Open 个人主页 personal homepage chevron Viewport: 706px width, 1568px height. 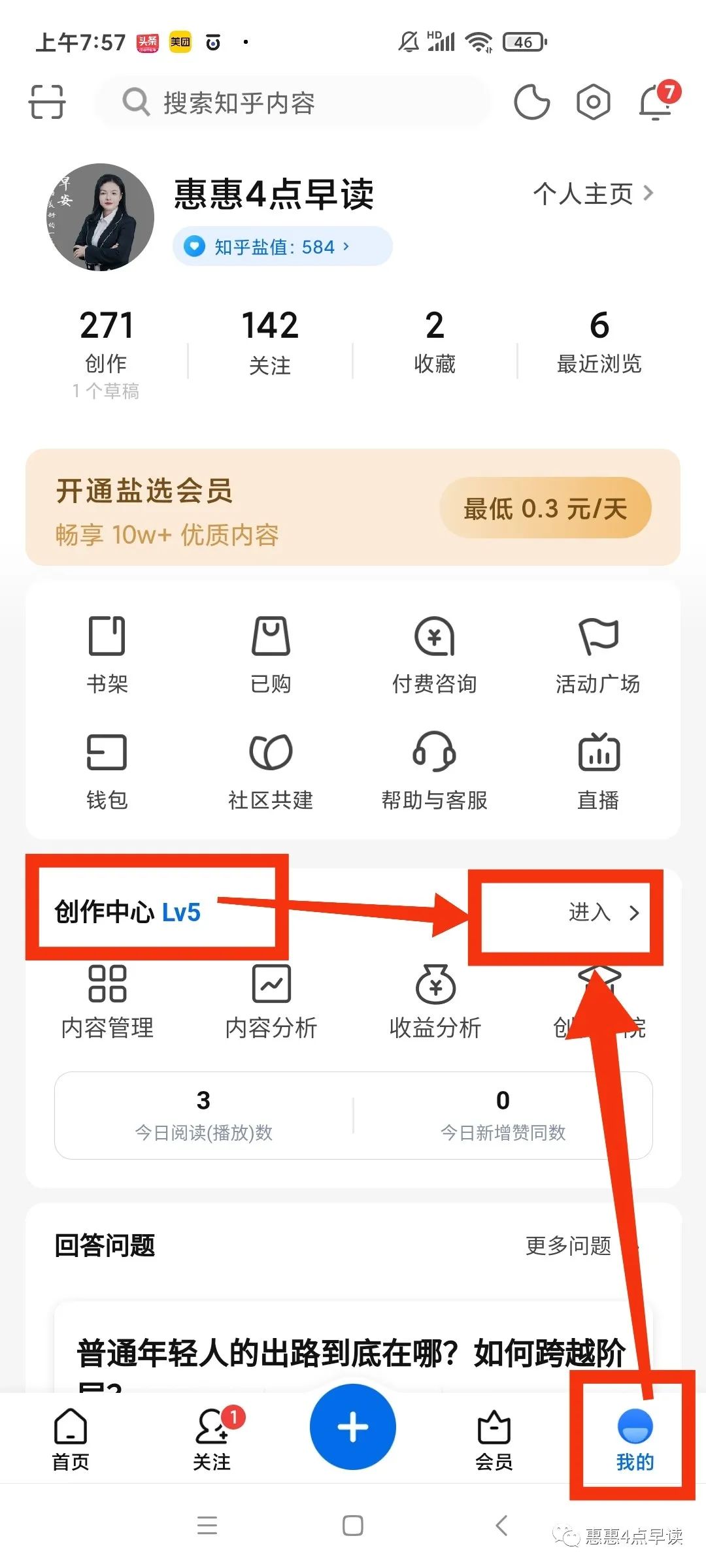tap(592, 193)
